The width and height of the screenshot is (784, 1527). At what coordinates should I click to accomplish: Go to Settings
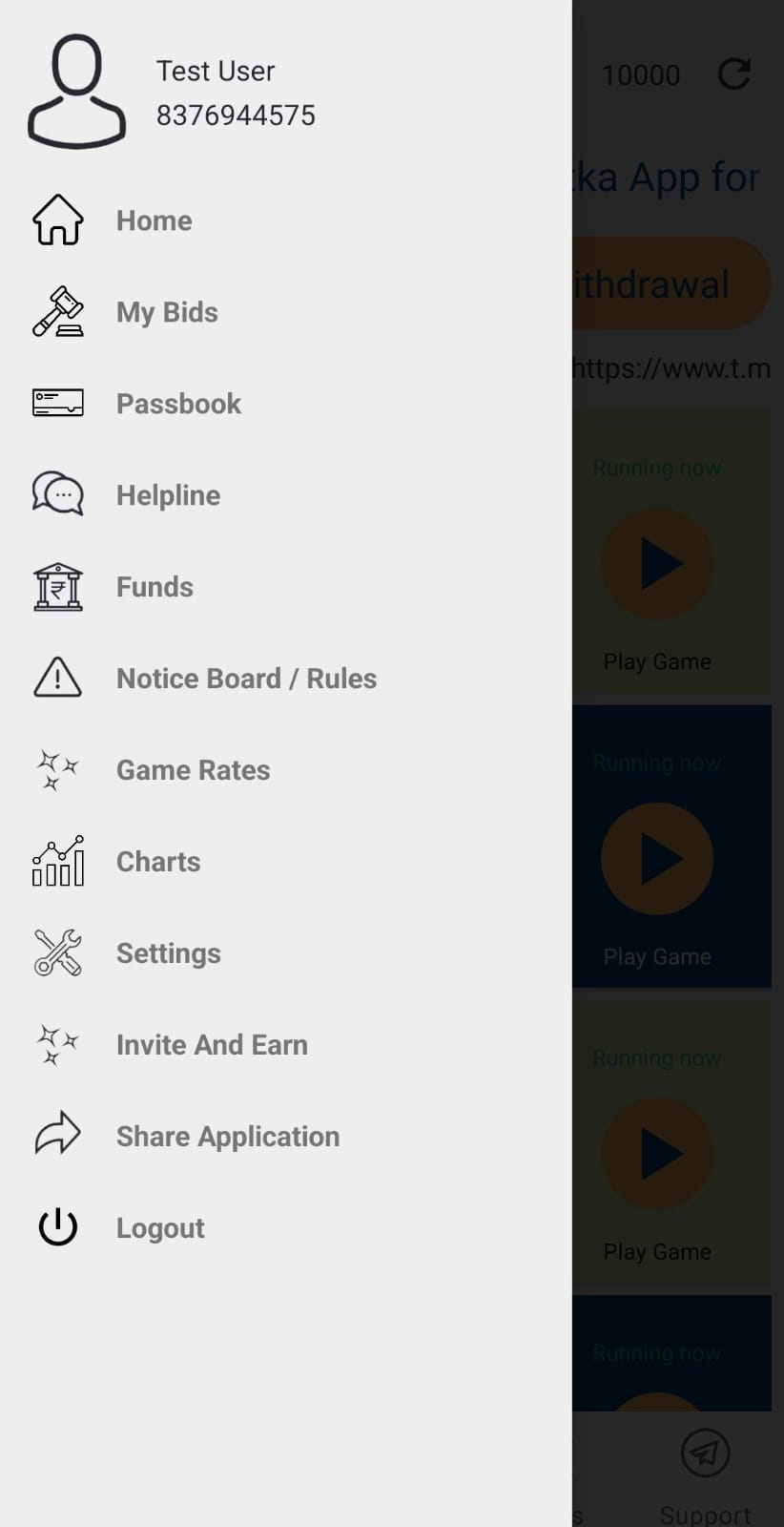(168, 953)
